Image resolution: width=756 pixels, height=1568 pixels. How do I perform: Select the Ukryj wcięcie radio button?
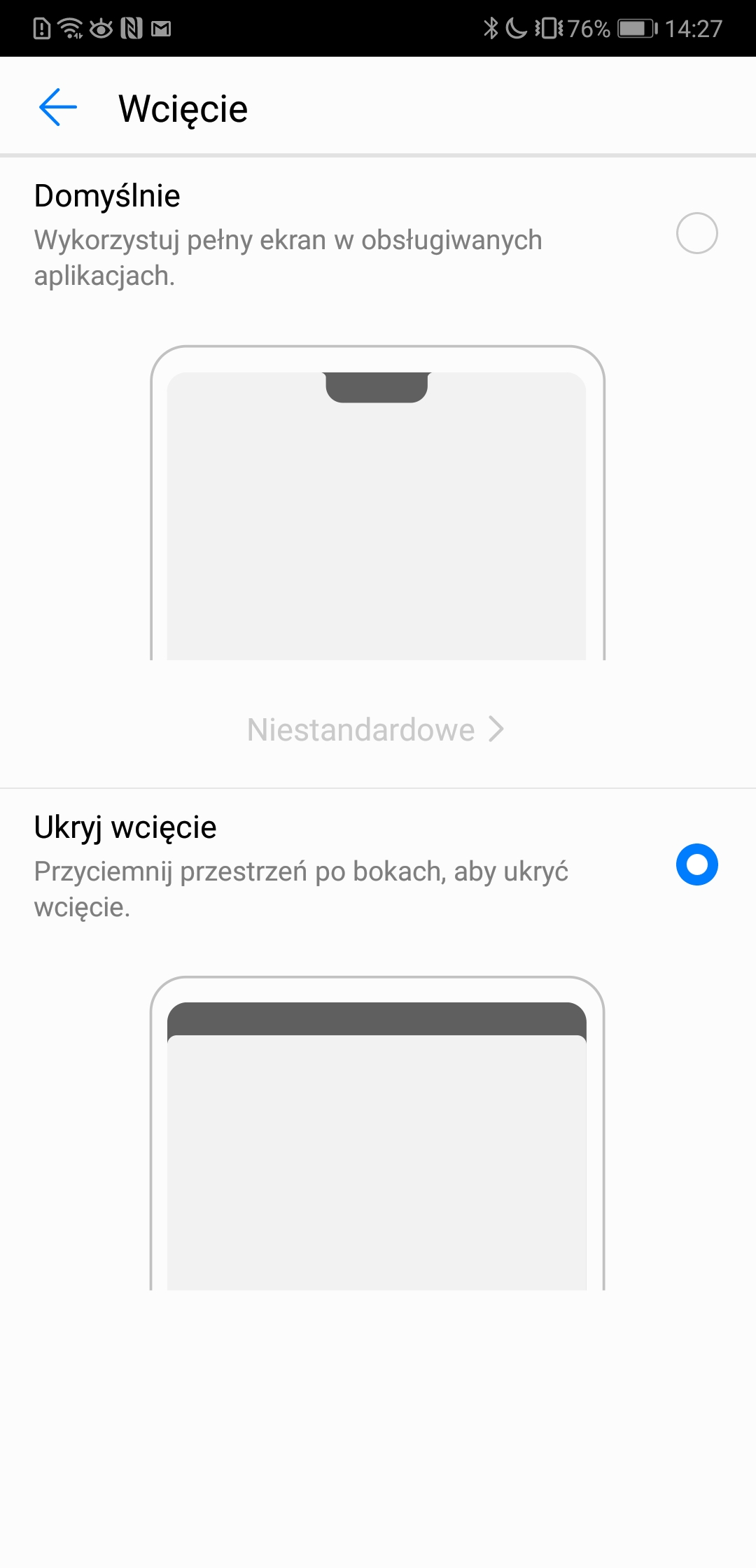(696, 864)
